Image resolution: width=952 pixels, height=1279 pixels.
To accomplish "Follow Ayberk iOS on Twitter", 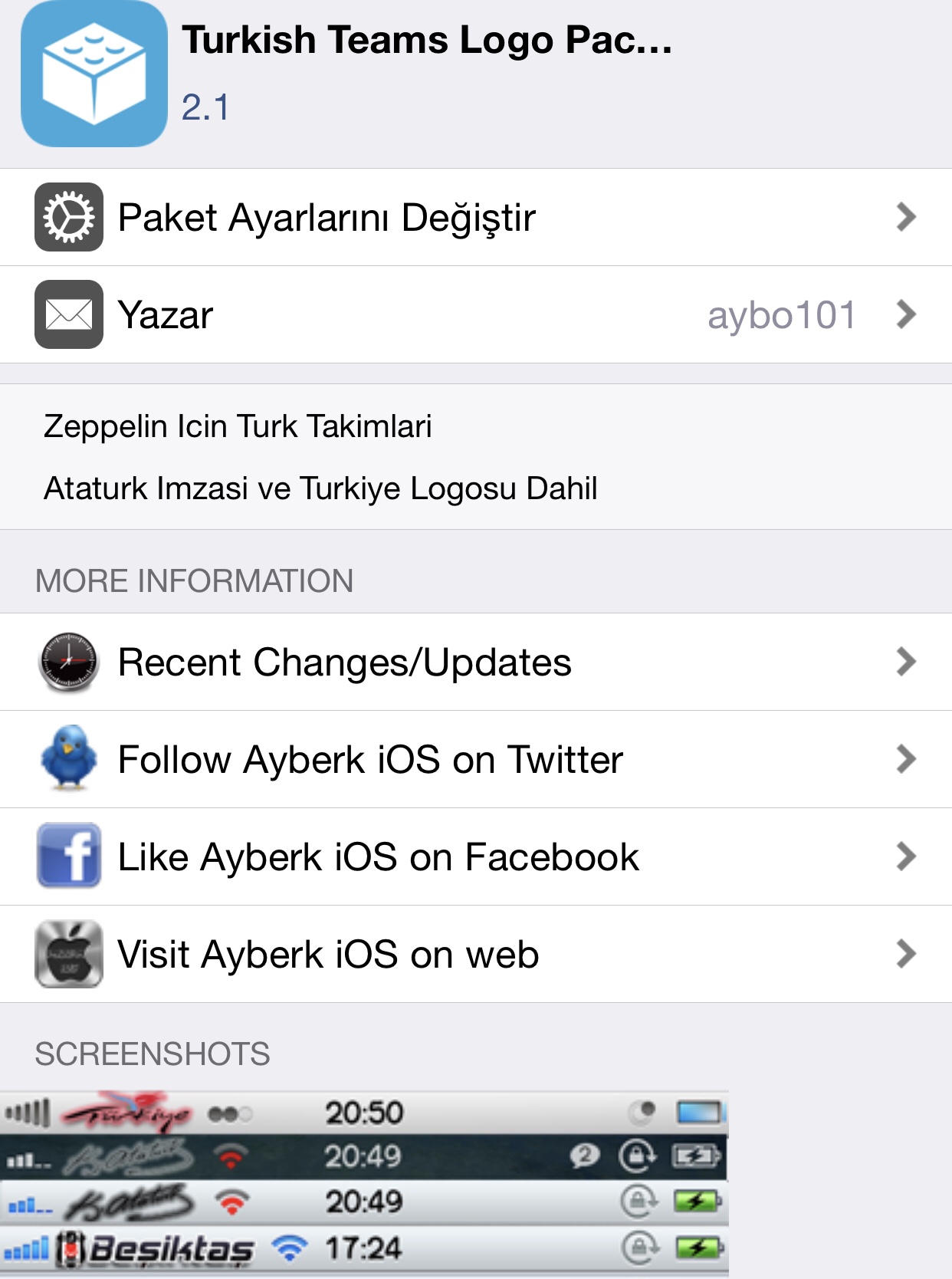I will coord(475,760).
